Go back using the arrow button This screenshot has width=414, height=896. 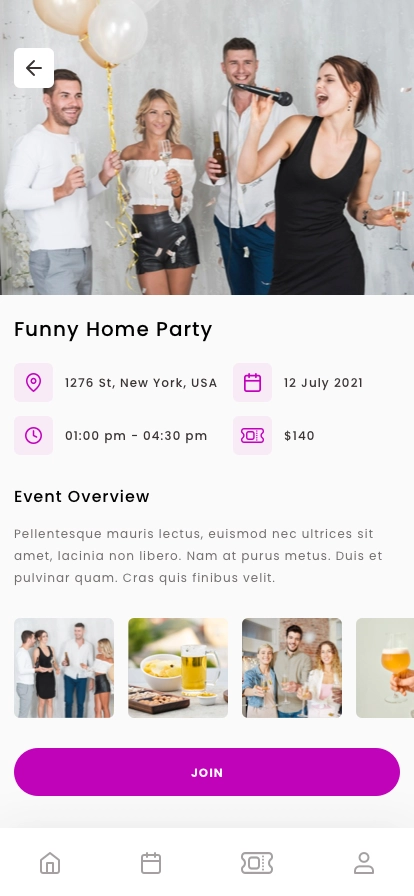[x=34, y=68]
